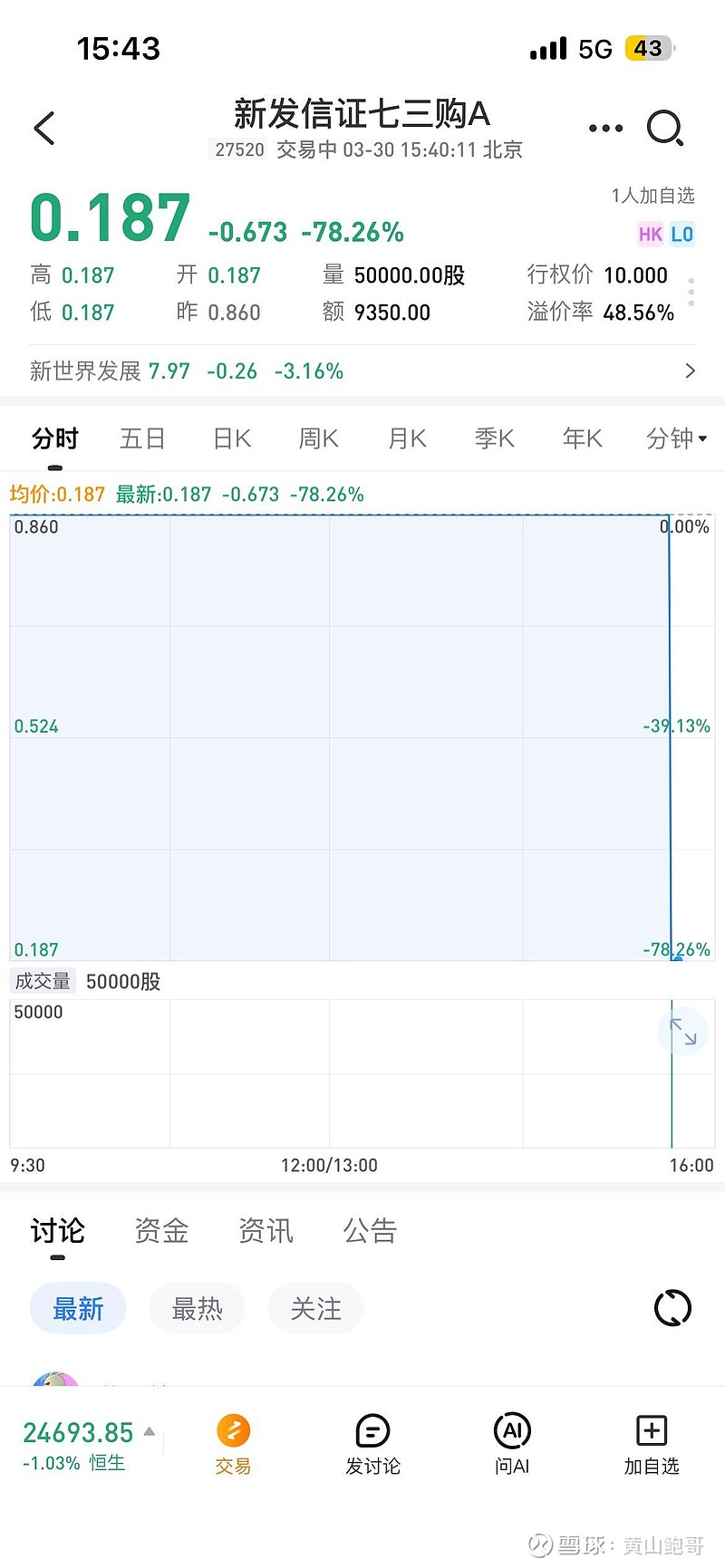Expand the extra info with vertical dots

(x=690, y=290)
